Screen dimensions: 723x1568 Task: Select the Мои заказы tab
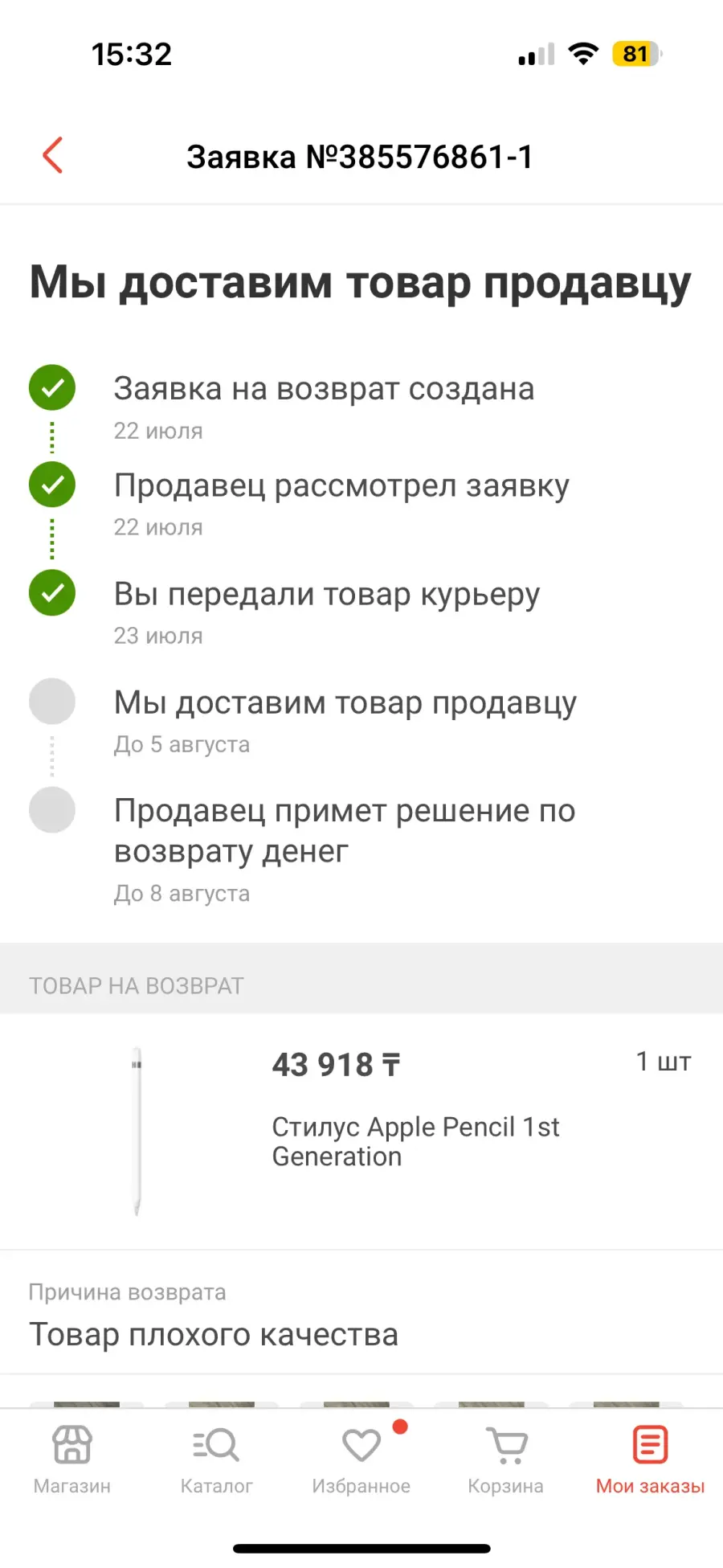coord(650,1460)
